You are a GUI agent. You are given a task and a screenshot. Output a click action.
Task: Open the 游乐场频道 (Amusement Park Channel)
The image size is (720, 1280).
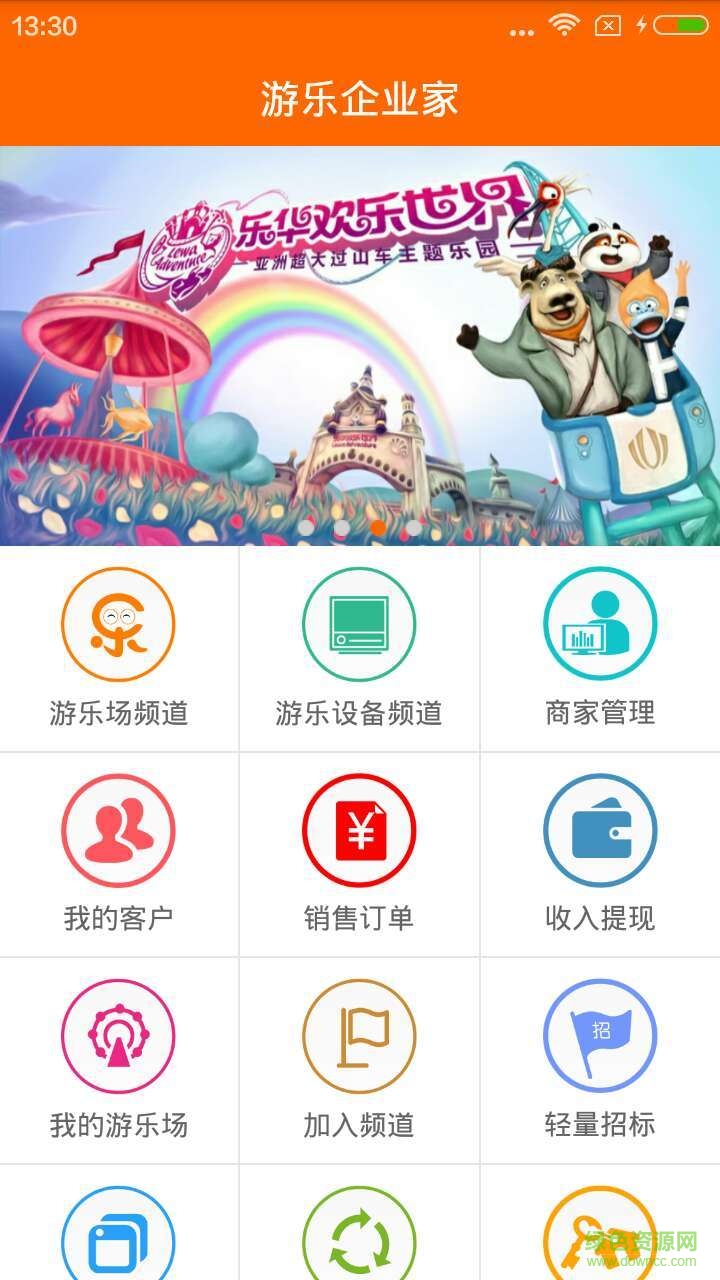[x=119, y=648]
